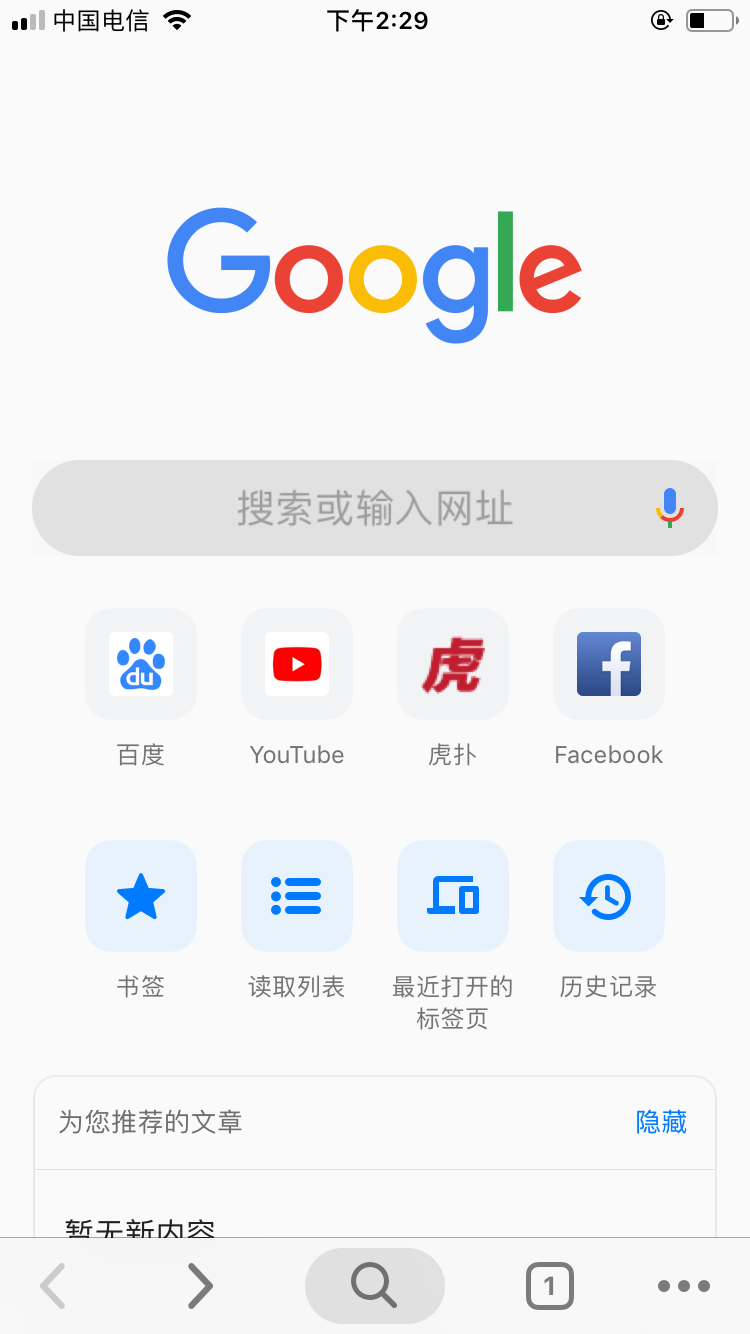Image resolution: width=750 pixels, height=1334 pixels.
Task: Start voice search with the microphone
Action: [669, 508]
